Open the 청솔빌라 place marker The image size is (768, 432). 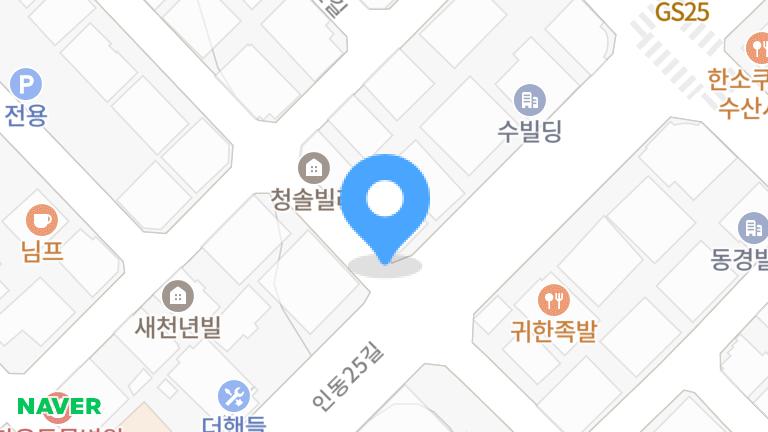313,167
